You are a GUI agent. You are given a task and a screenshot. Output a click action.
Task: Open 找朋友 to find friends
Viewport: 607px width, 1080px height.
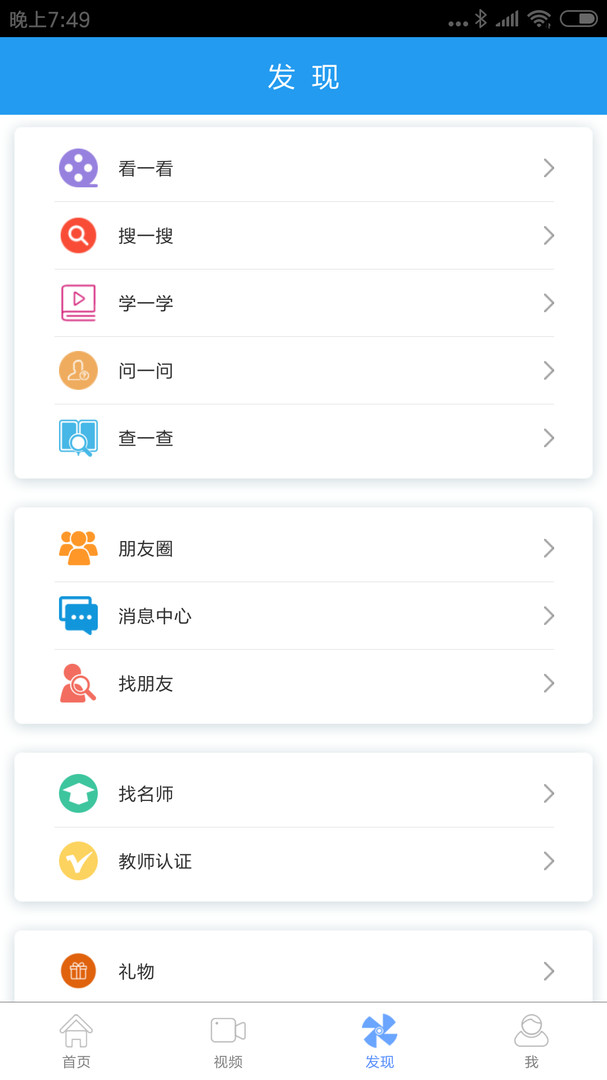(x=303, y=683)
